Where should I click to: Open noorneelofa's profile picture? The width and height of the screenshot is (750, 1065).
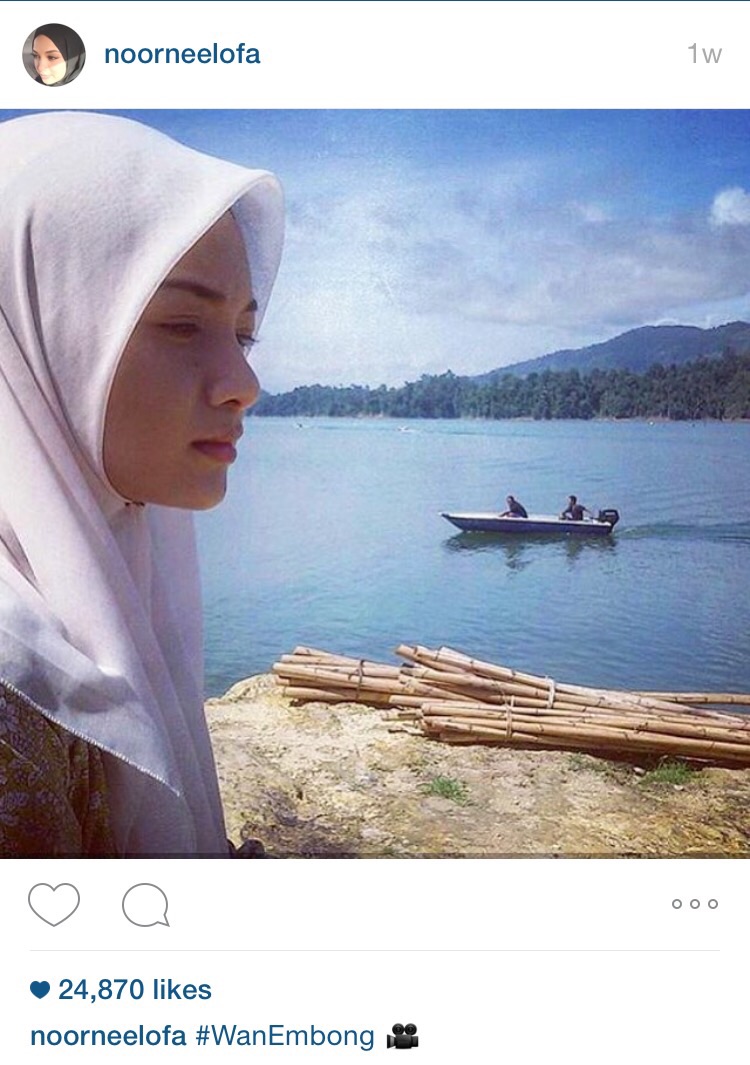[54, 55]
